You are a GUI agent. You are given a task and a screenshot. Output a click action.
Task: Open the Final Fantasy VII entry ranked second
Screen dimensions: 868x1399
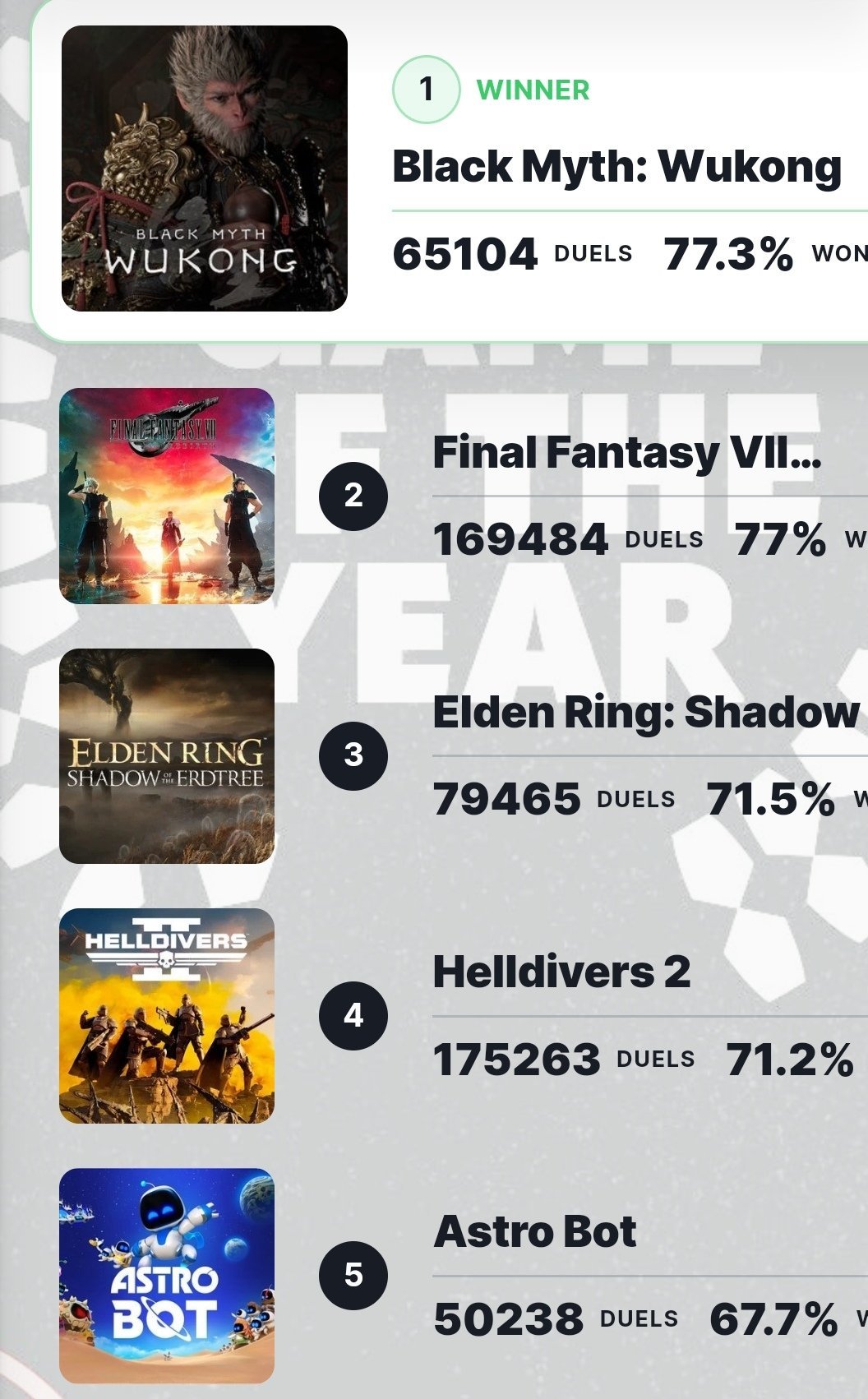point(464,496)
